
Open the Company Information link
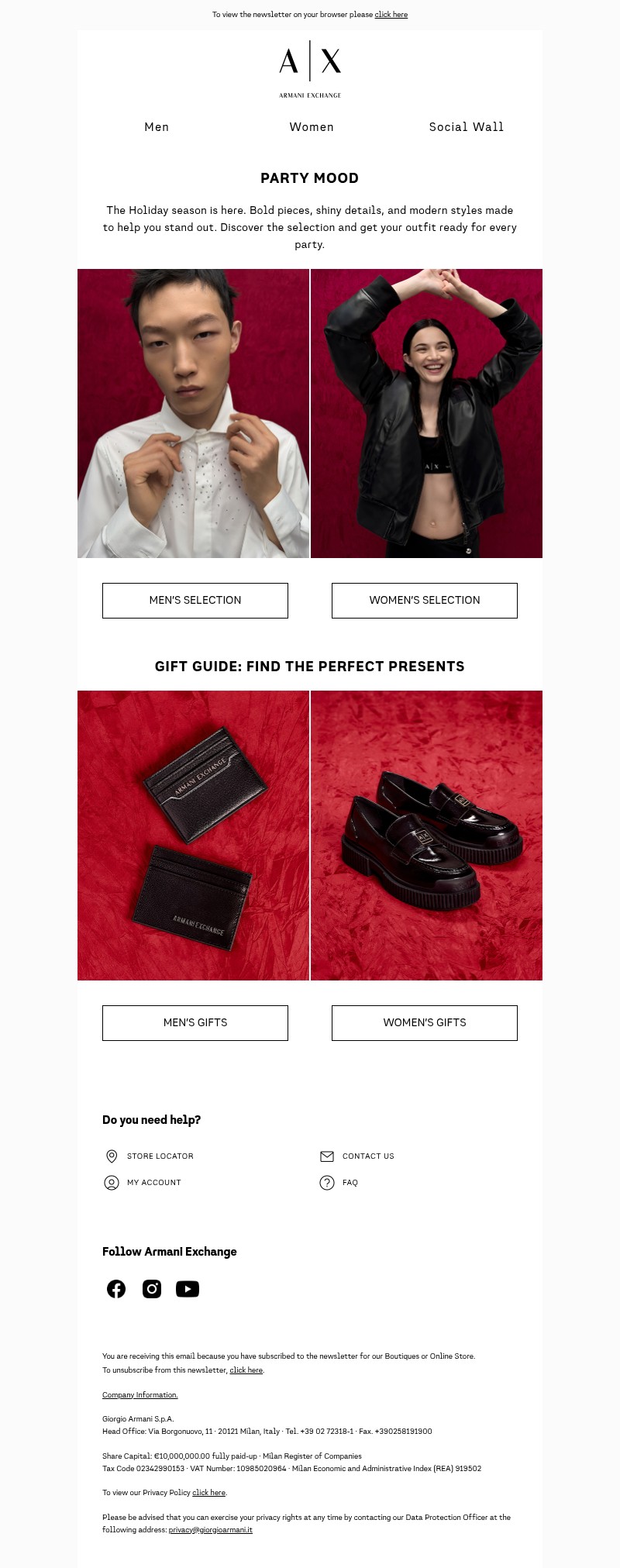tap(139, 1395)
